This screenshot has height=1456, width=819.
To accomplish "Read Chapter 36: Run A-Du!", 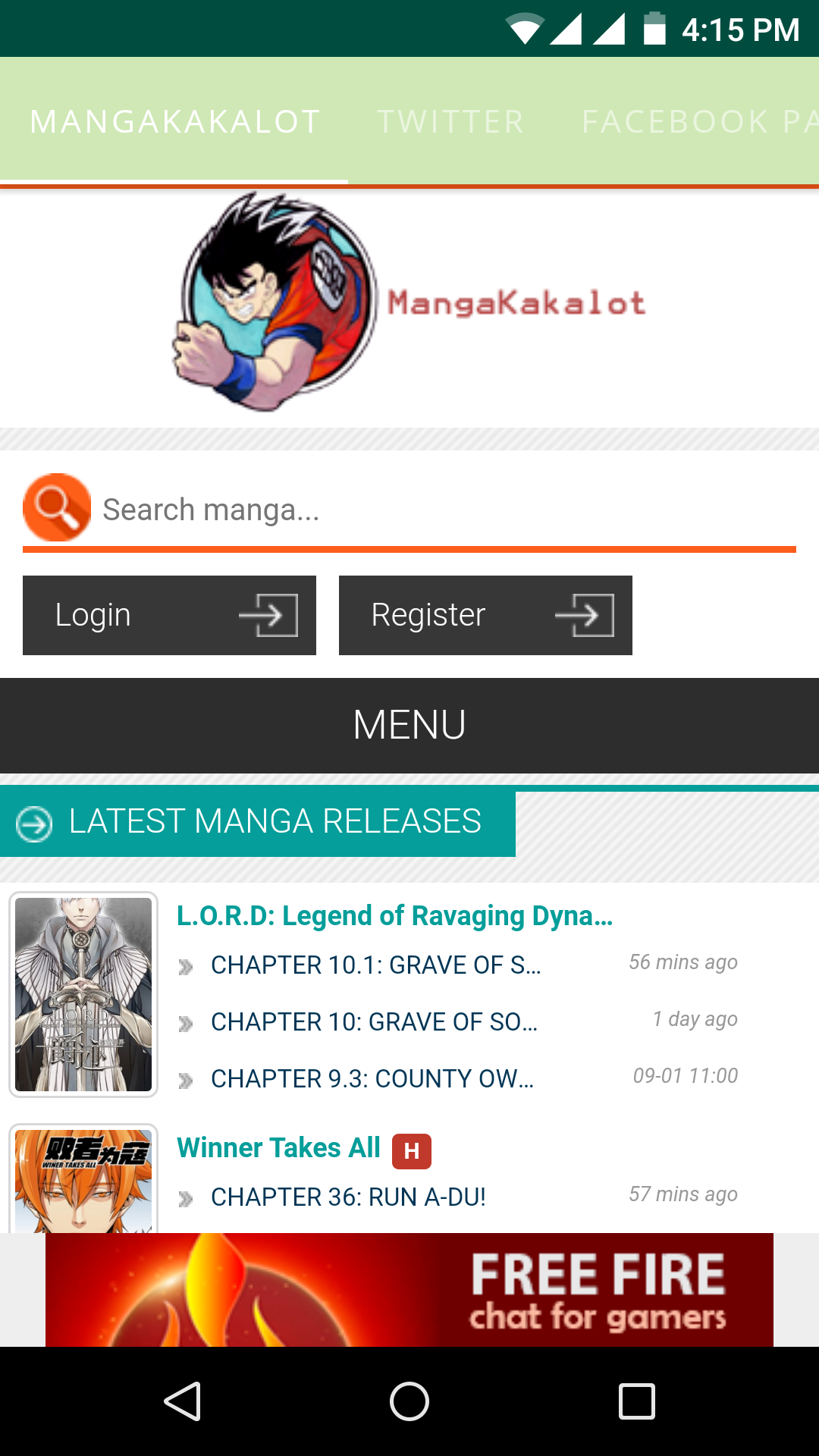I will (348, 1197).
